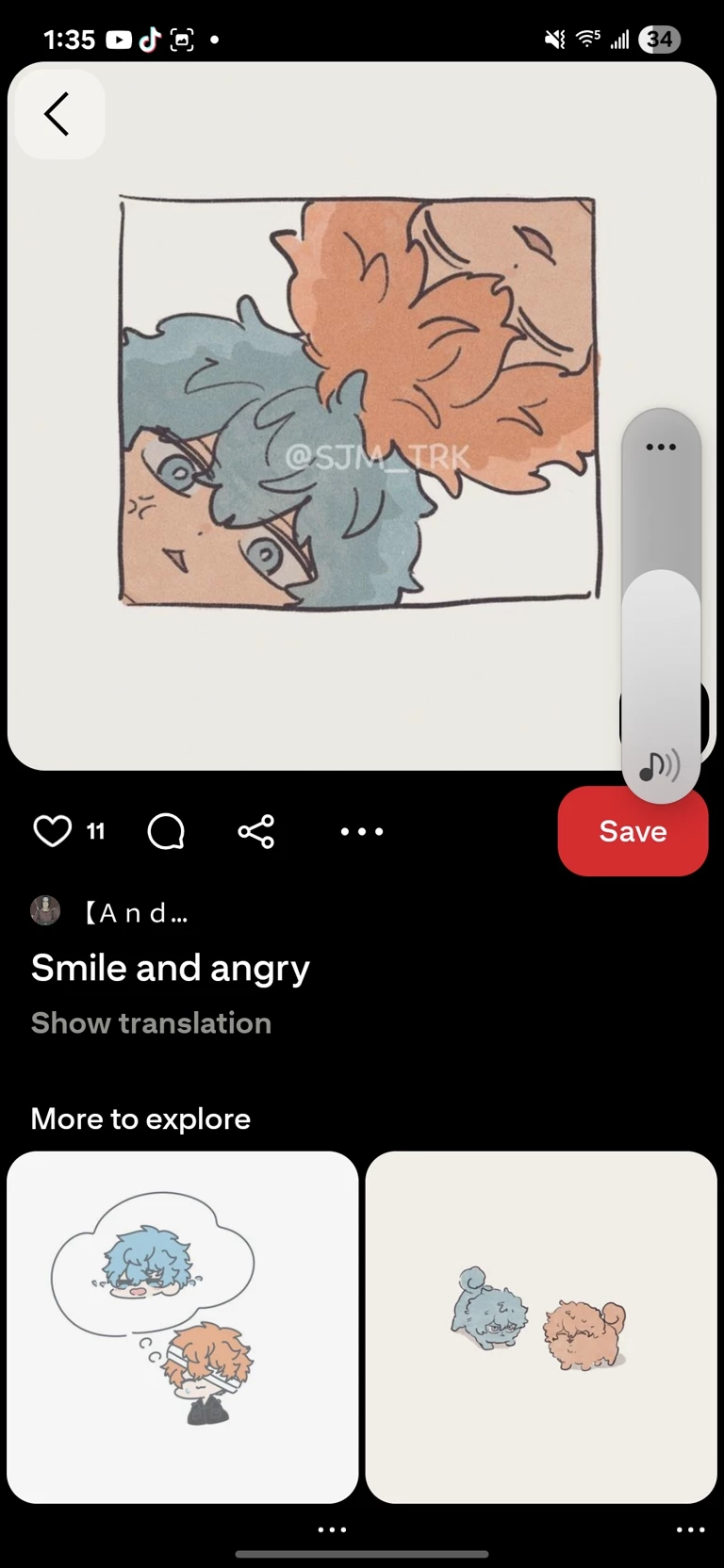Go back using the arrow button
This screenshot has height=1568, width=724.
58,114
